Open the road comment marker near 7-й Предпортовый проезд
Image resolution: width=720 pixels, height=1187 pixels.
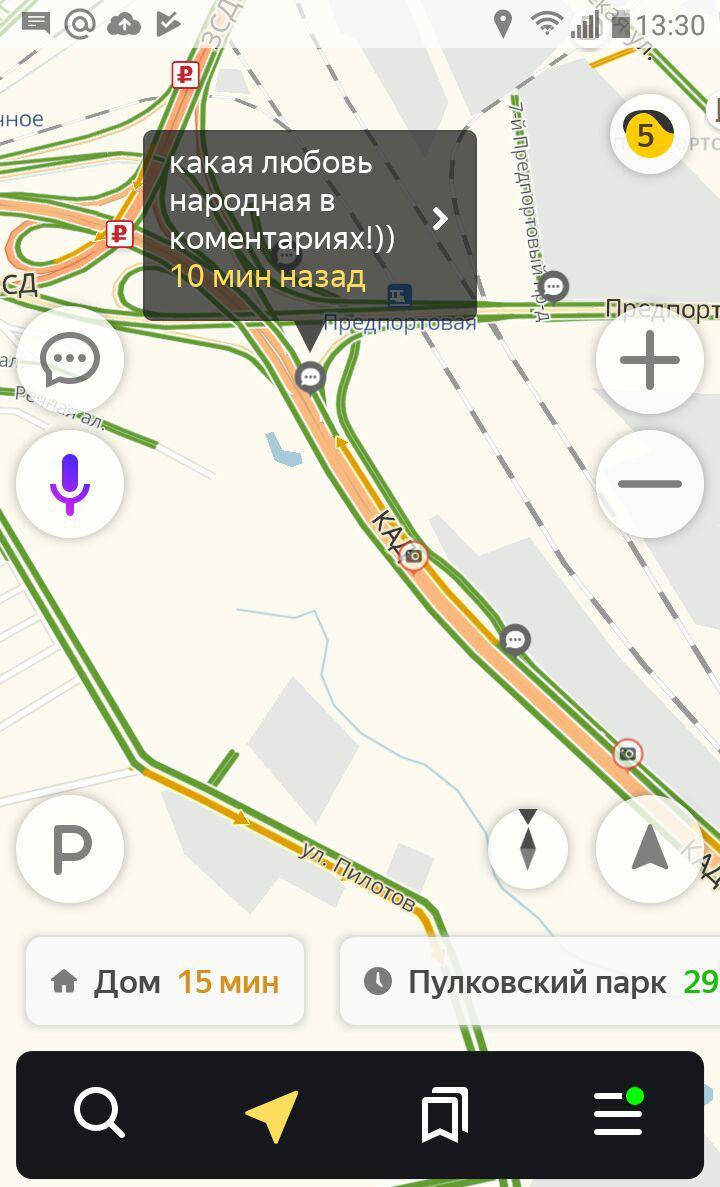pyautogui.click(x=554, y=286)
